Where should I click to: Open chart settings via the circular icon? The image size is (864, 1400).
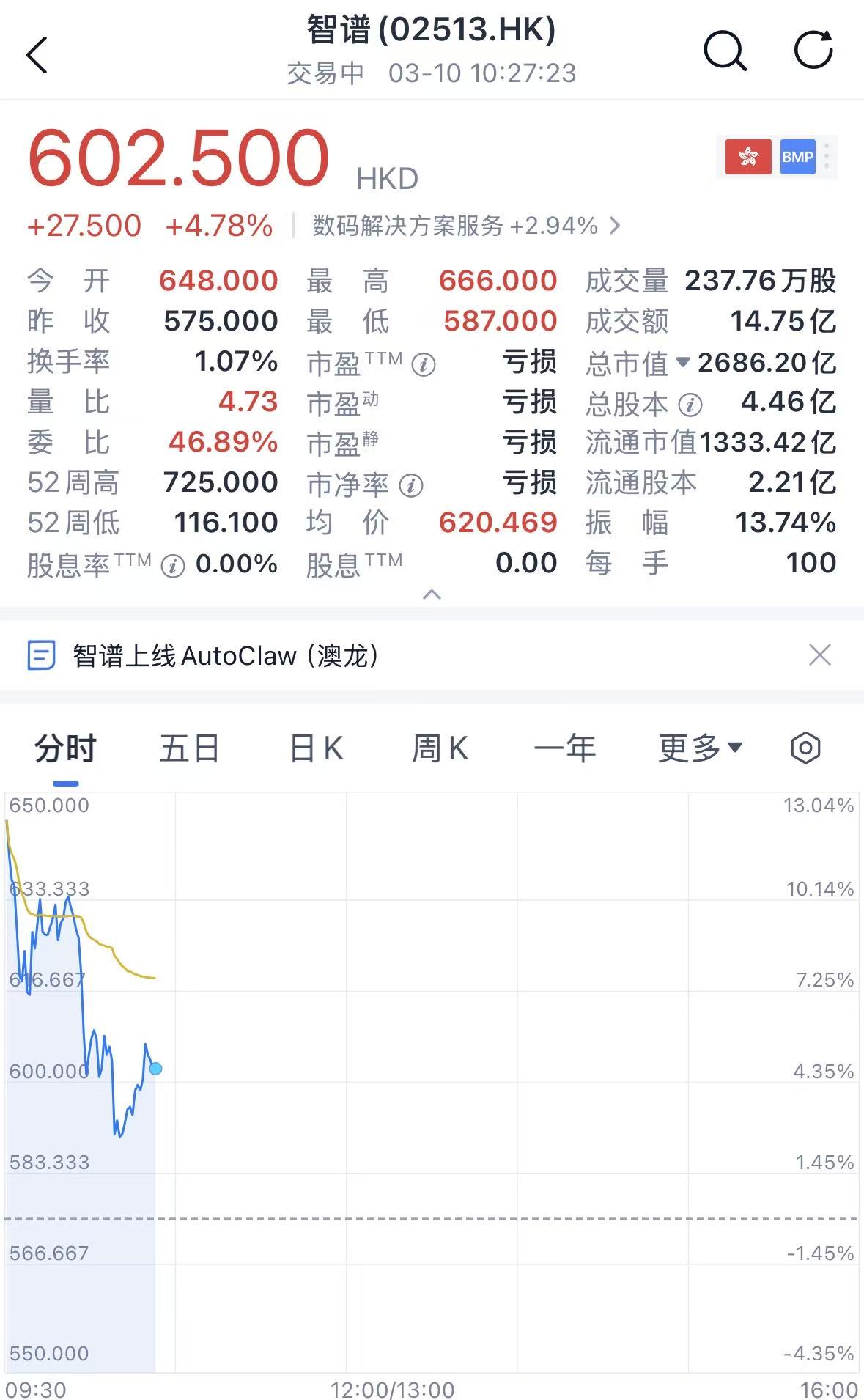click(x=805, y=748)
